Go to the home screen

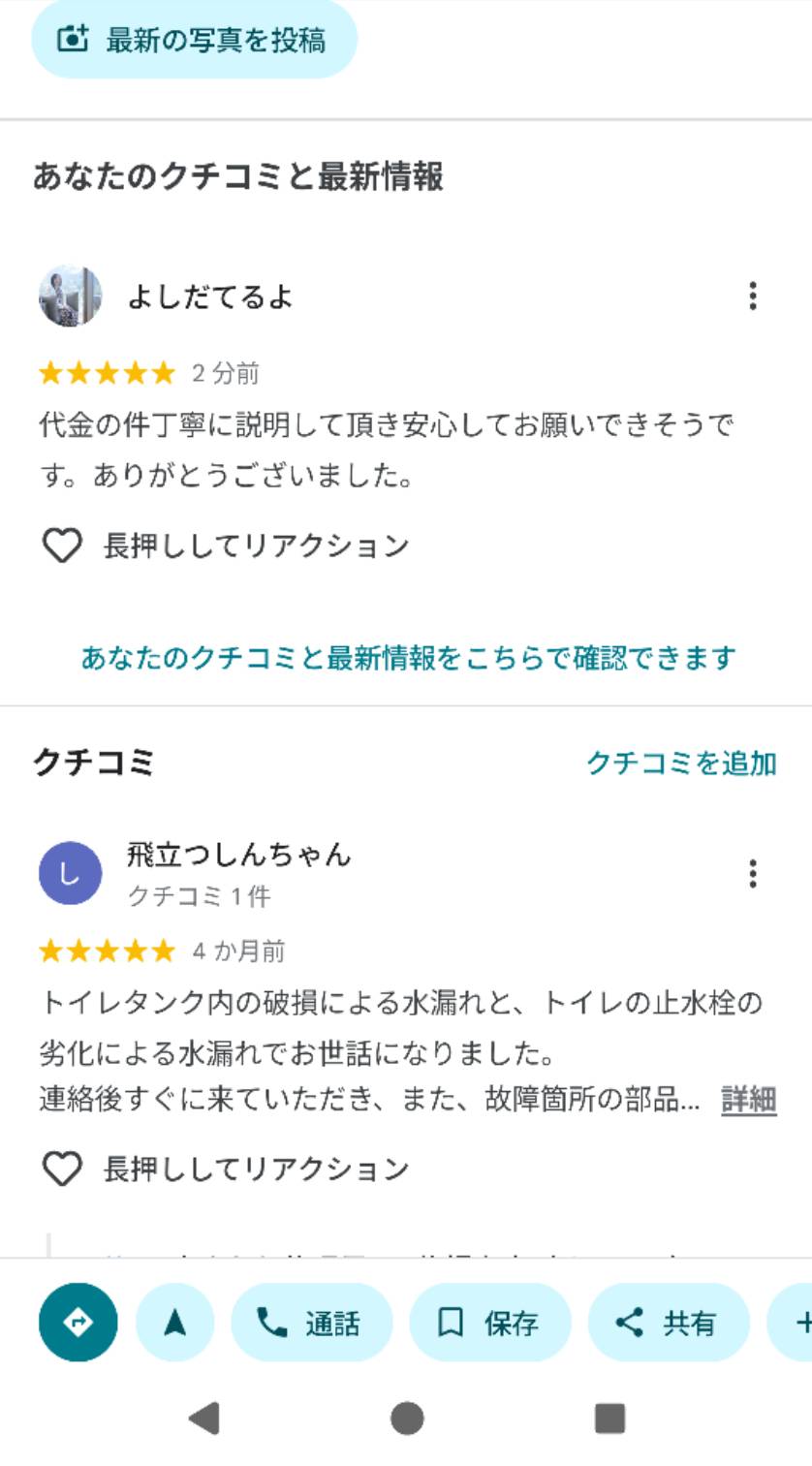click(x=407, y=1419)
